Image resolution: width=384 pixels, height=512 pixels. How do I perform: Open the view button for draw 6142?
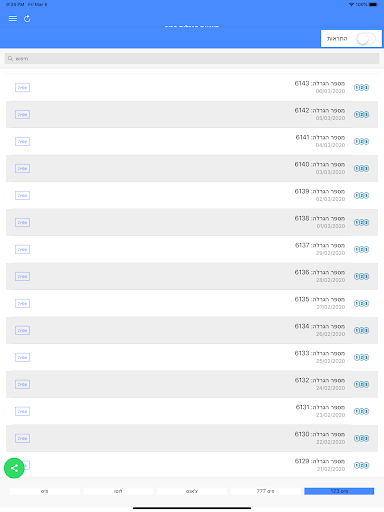point(22,115)
